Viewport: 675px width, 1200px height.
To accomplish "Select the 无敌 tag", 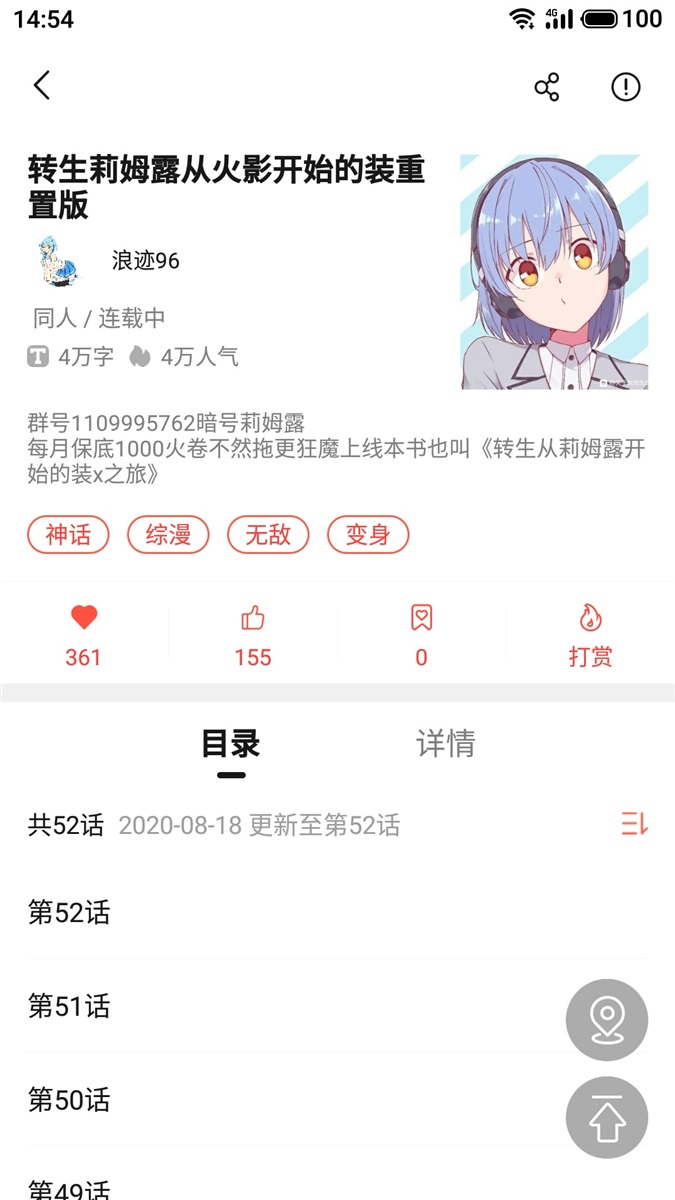I will coord(268,535).
